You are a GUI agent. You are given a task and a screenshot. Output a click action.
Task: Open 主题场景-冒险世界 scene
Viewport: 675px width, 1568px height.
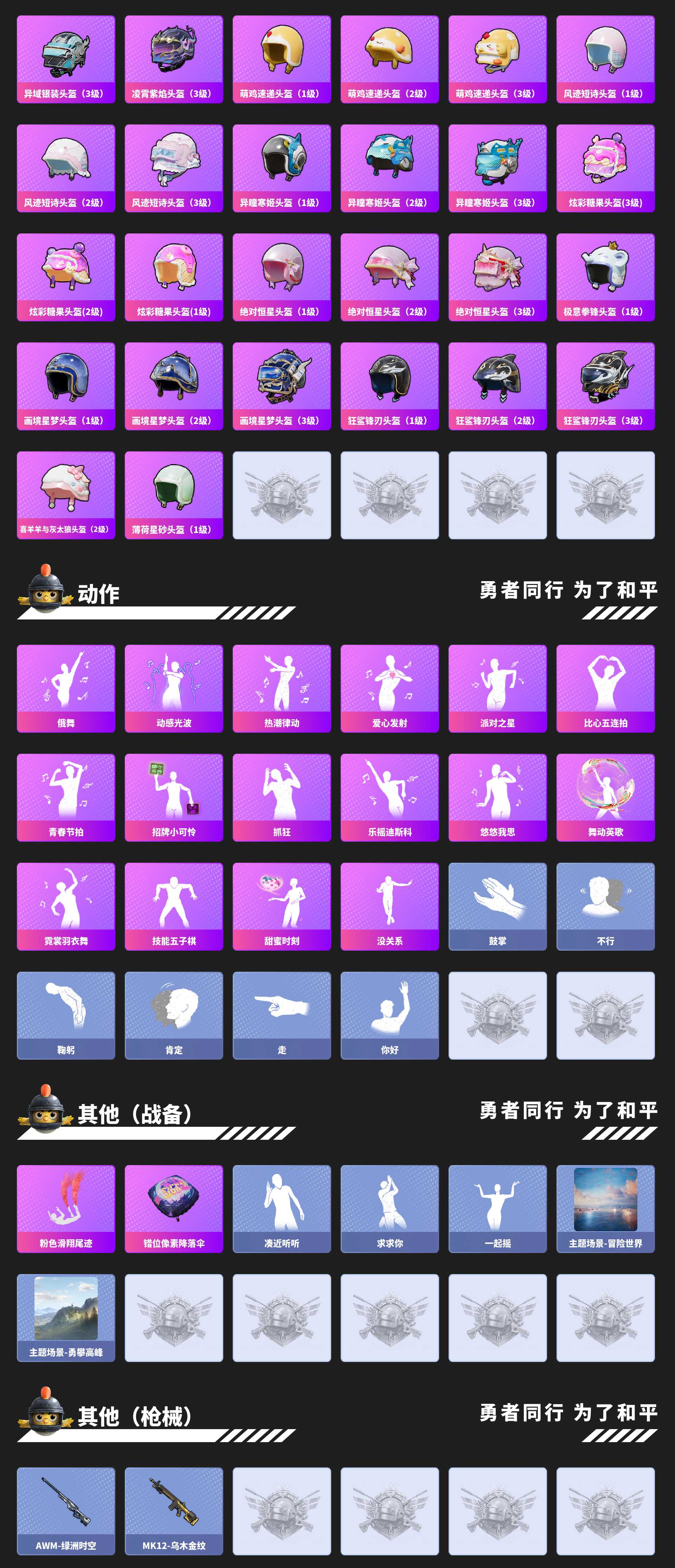[606, 1208]
